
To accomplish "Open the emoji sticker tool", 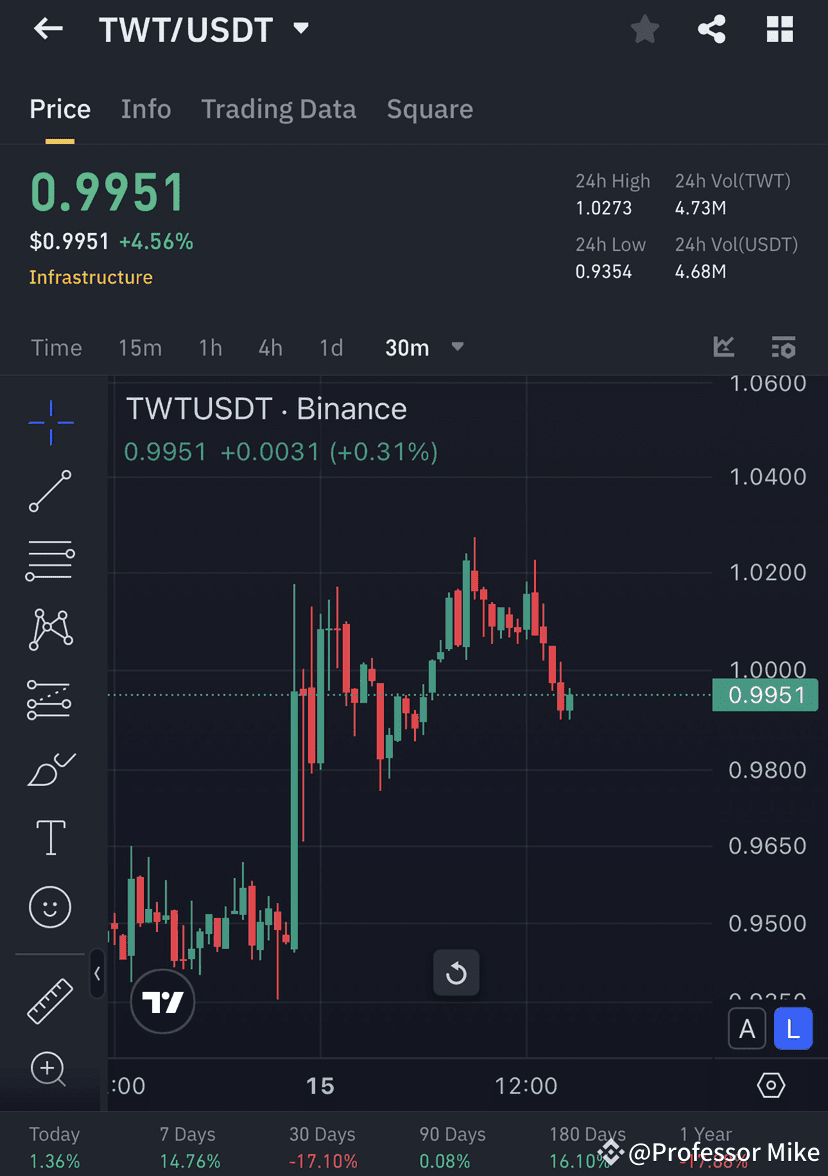I will pyautogui.click(x=50, y=907).
